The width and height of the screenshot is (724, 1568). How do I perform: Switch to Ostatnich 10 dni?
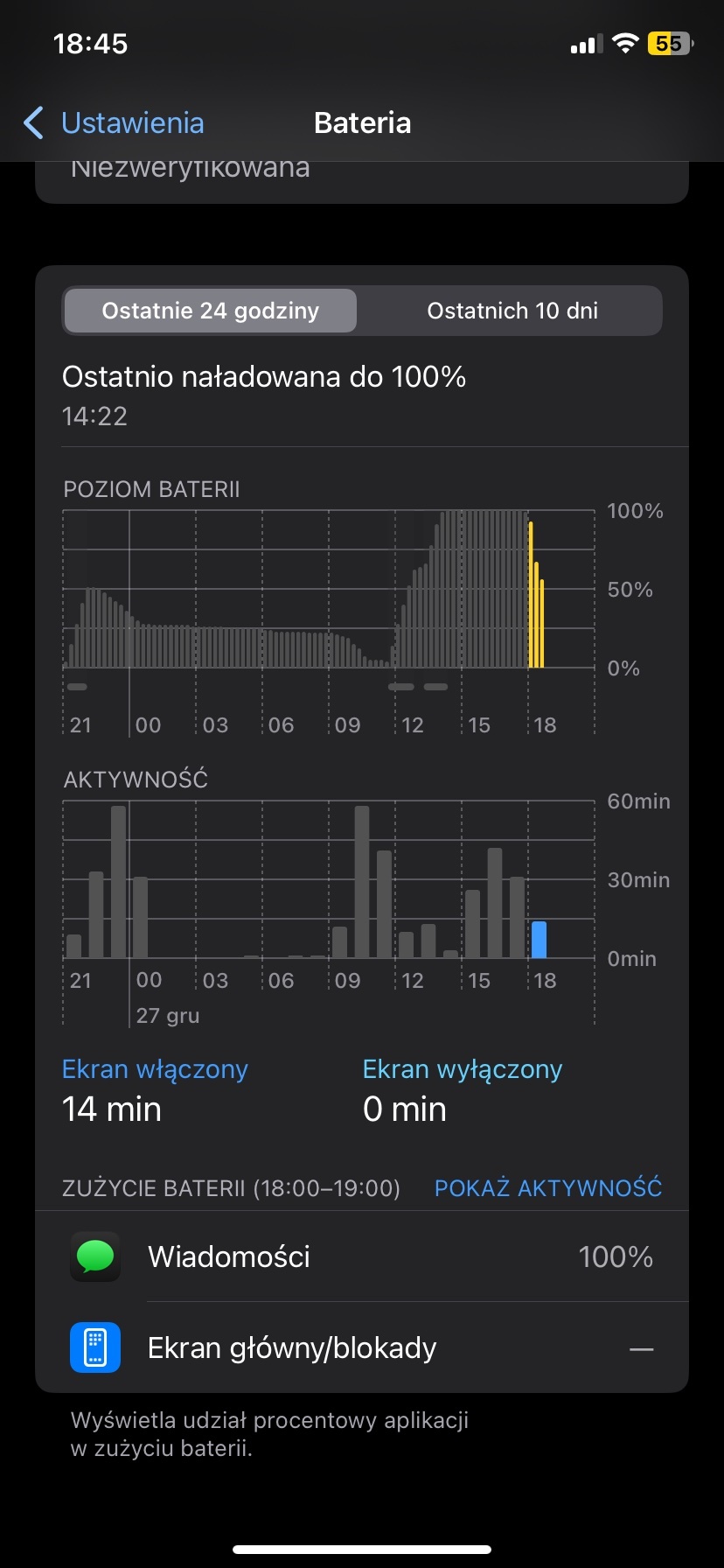512,311
